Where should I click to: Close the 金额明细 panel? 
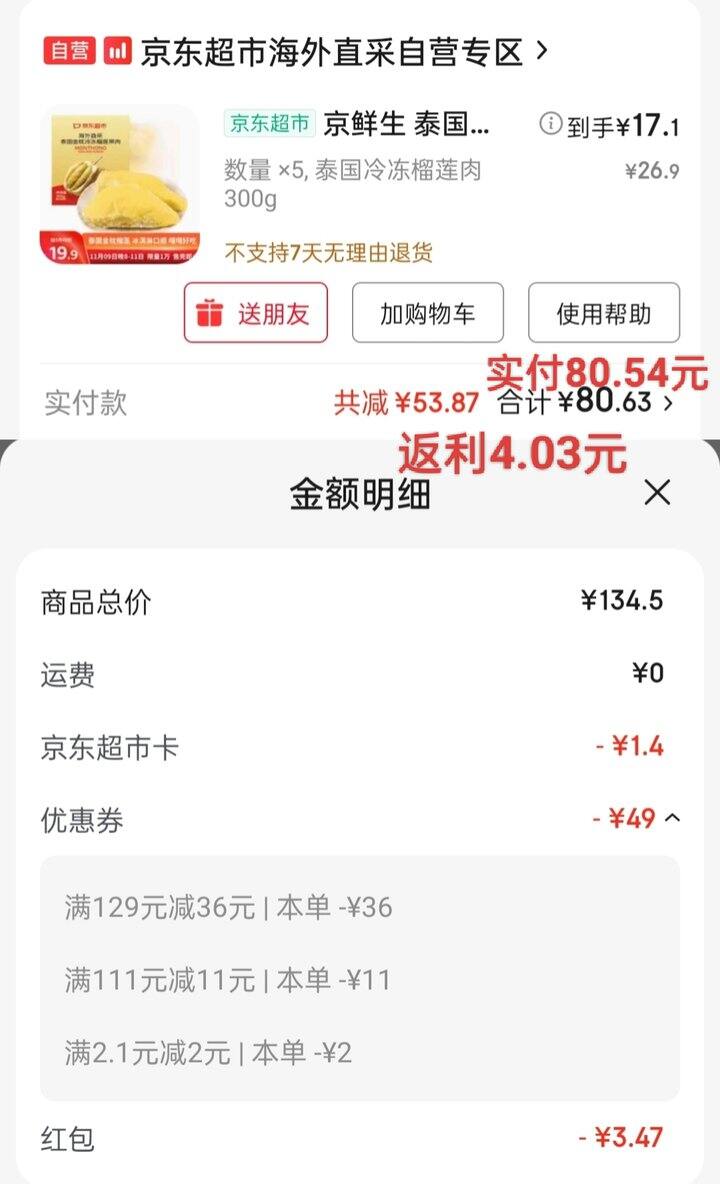[657, 491]
